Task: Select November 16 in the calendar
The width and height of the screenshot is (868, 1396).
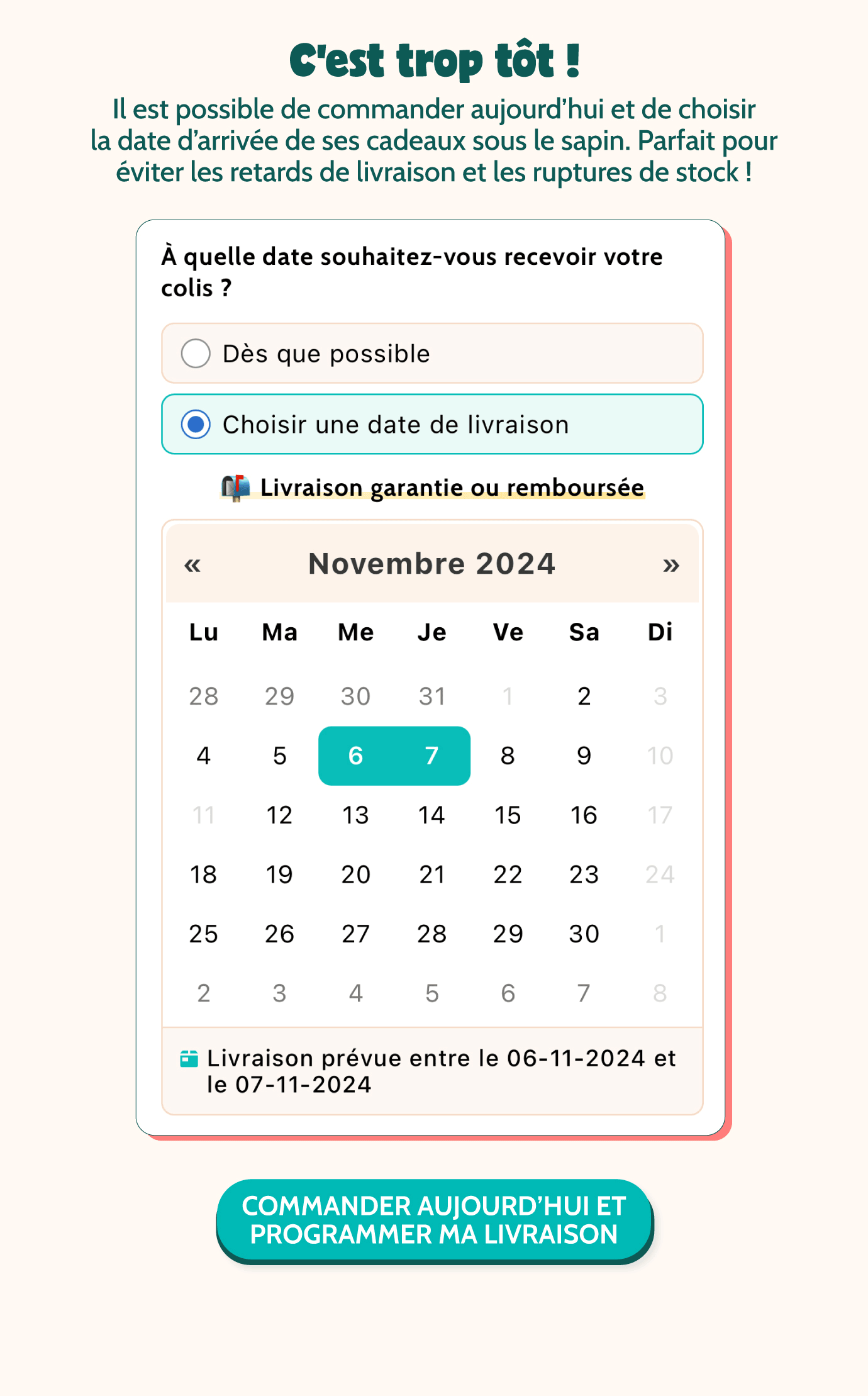Action: pos(584,815)
